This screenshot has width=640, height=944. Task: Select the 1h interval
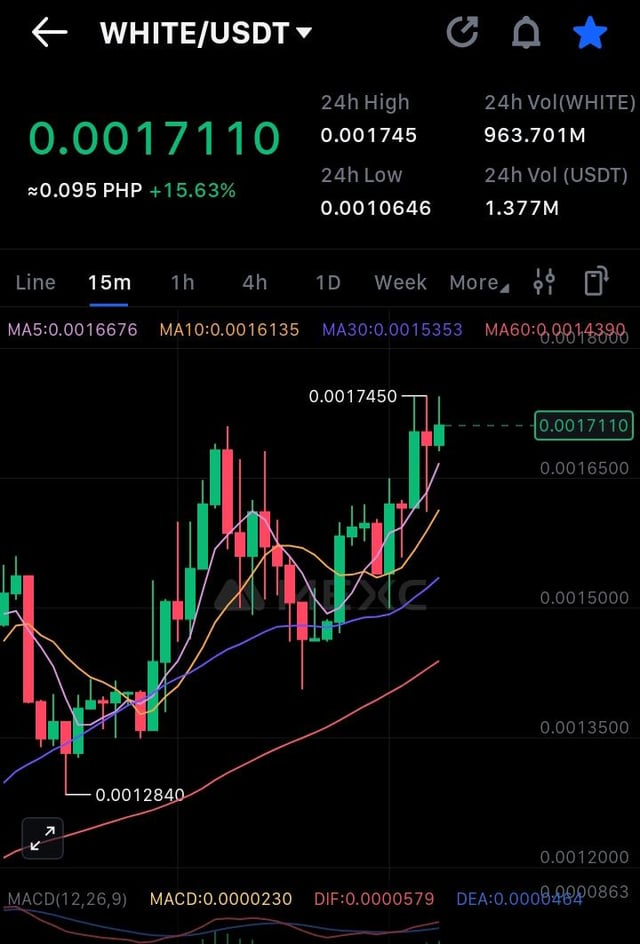click(x=182, y=283)
